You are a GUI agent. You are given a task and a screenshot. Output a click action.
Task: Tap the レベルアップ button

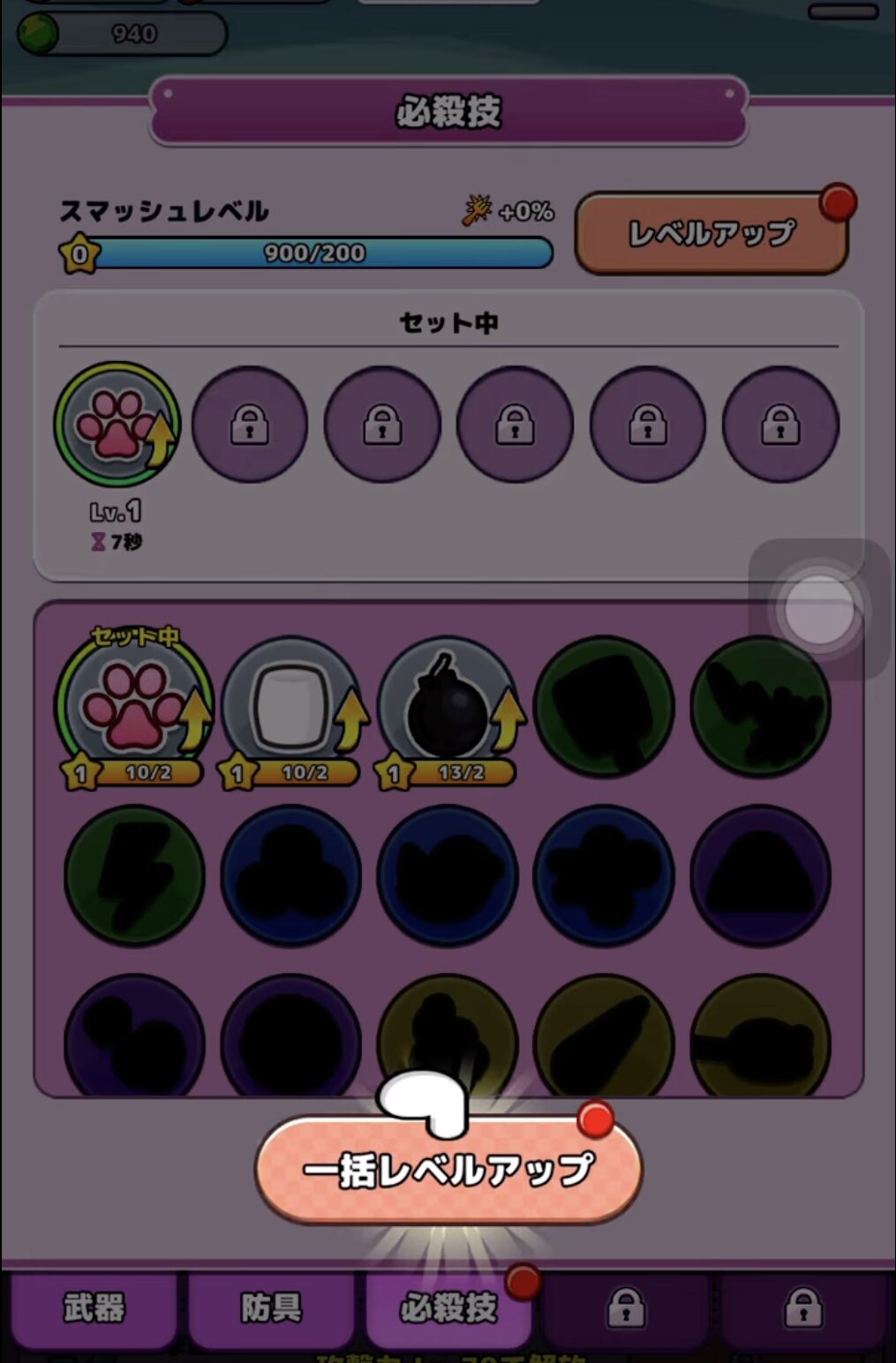[x=712, y=234]
